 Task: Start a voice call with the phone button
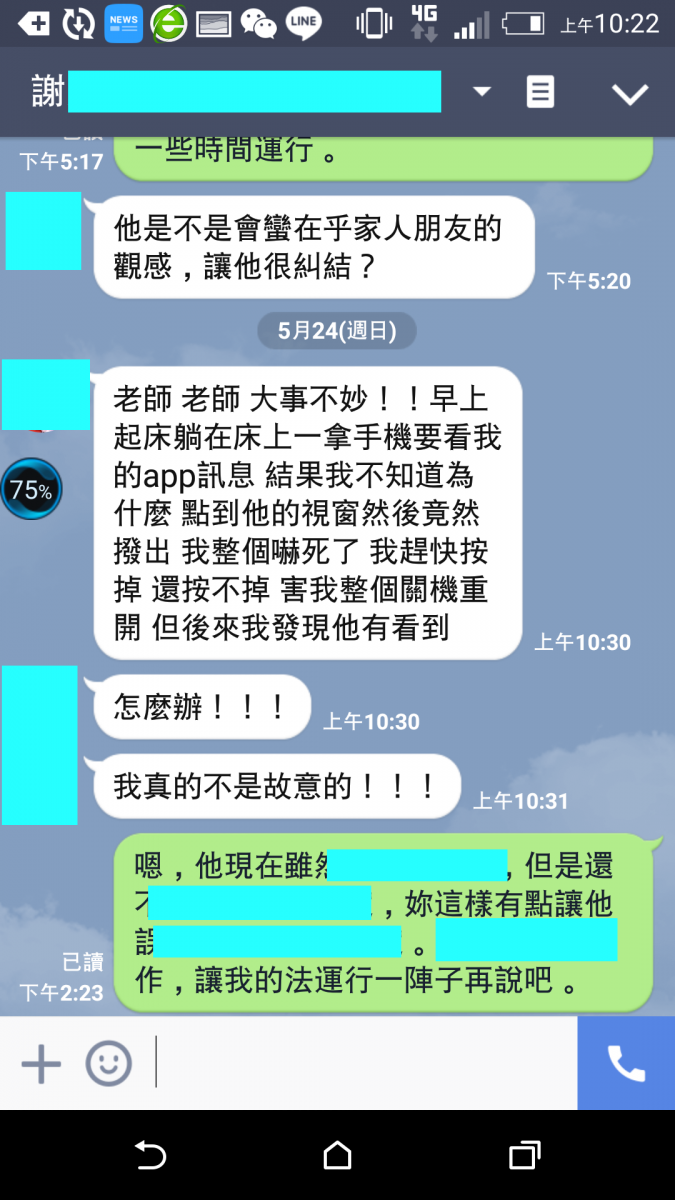point(626,1063)
